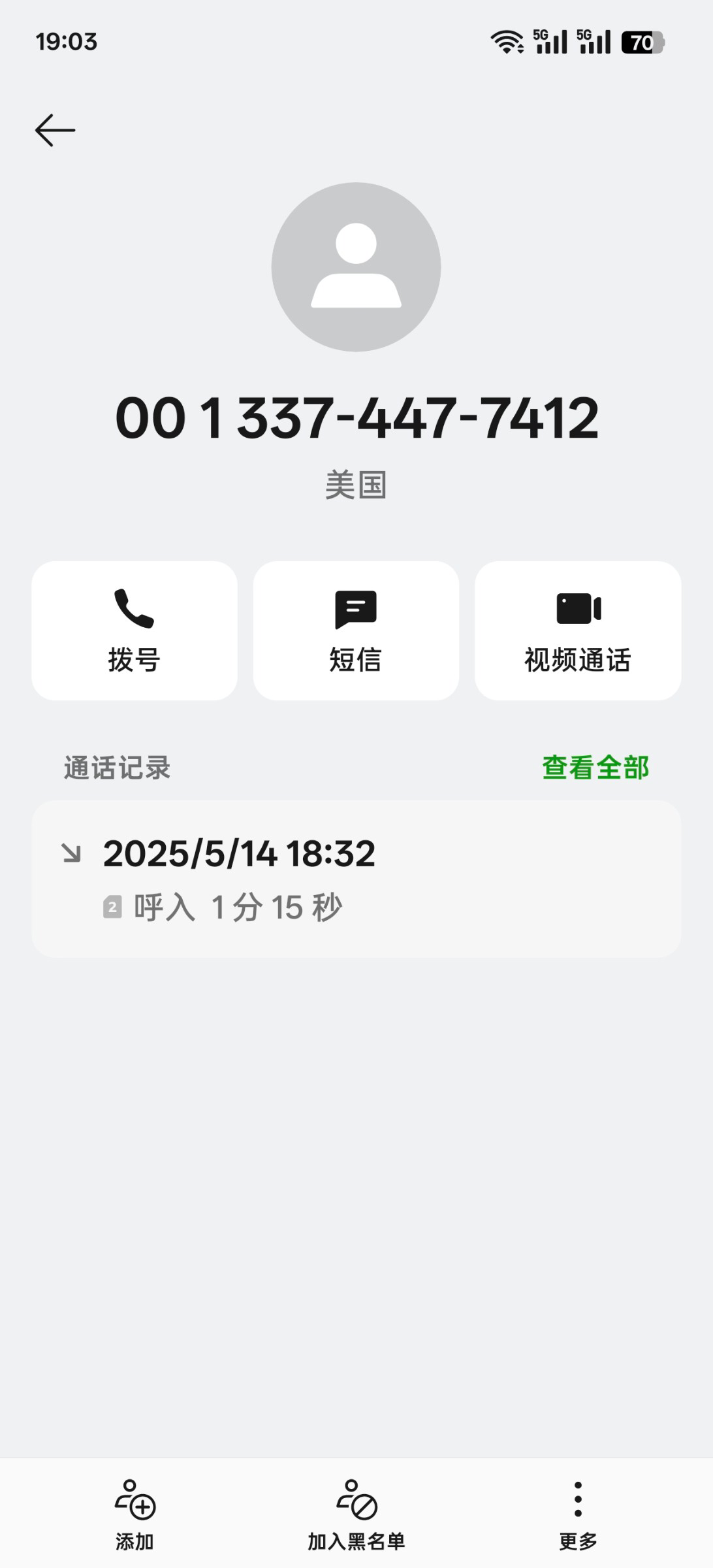This screenshot has height=1568, width=713.
Task: Tap the 短信 button to send SMS
Action: [356, 660]
